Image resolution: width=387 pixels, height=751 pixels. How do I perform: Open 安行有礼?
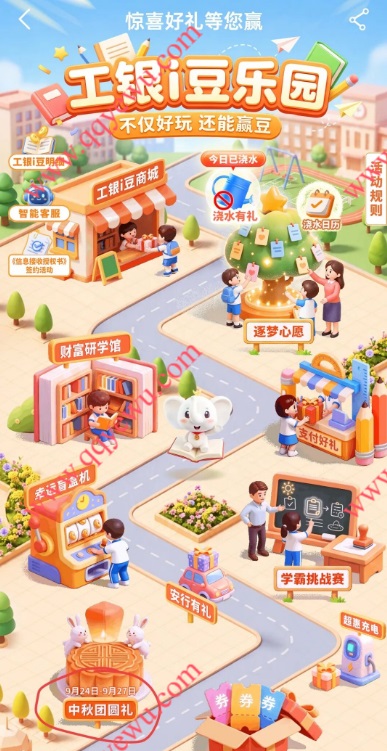(x=191, y=603)
